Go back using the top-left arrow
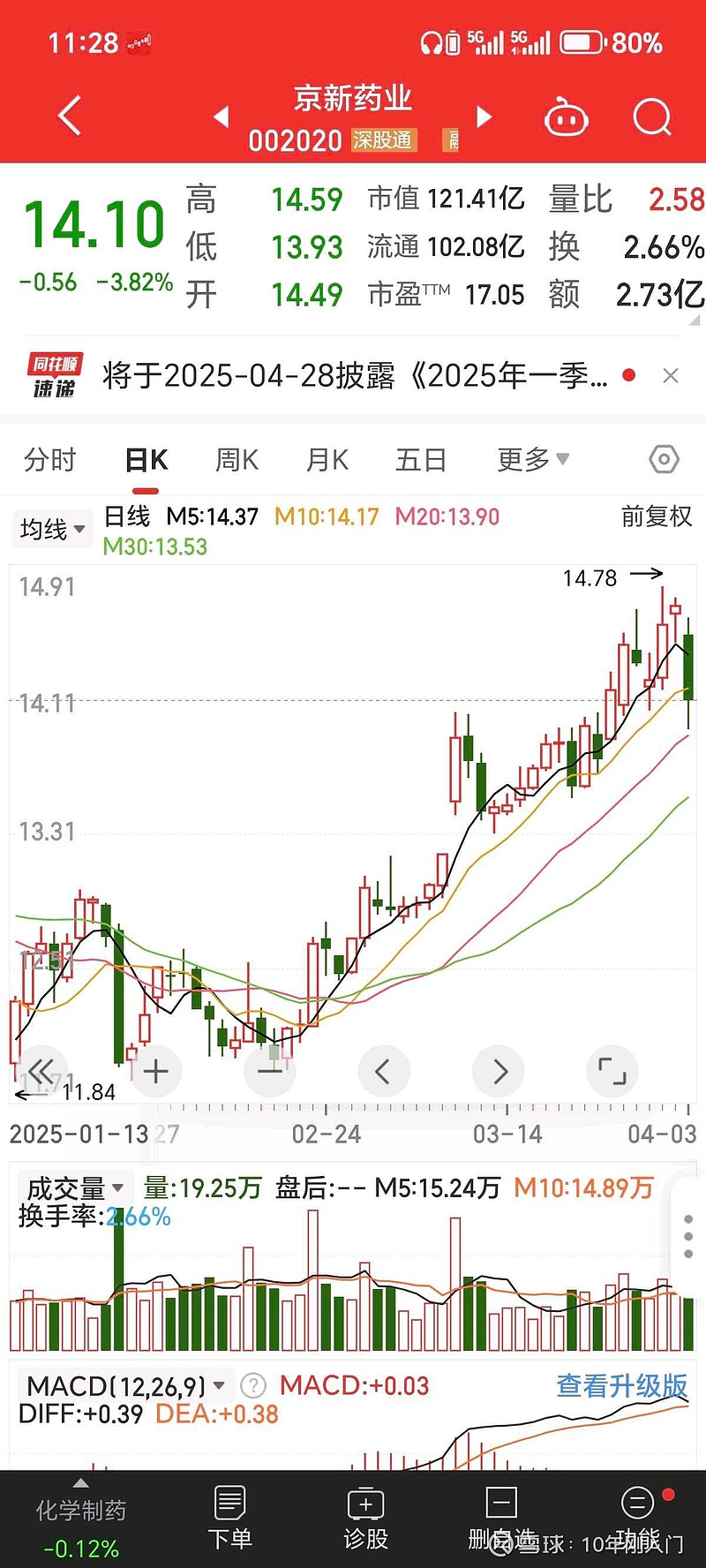The height and width of the screenshot is (1568, 706). click(69, 117)
